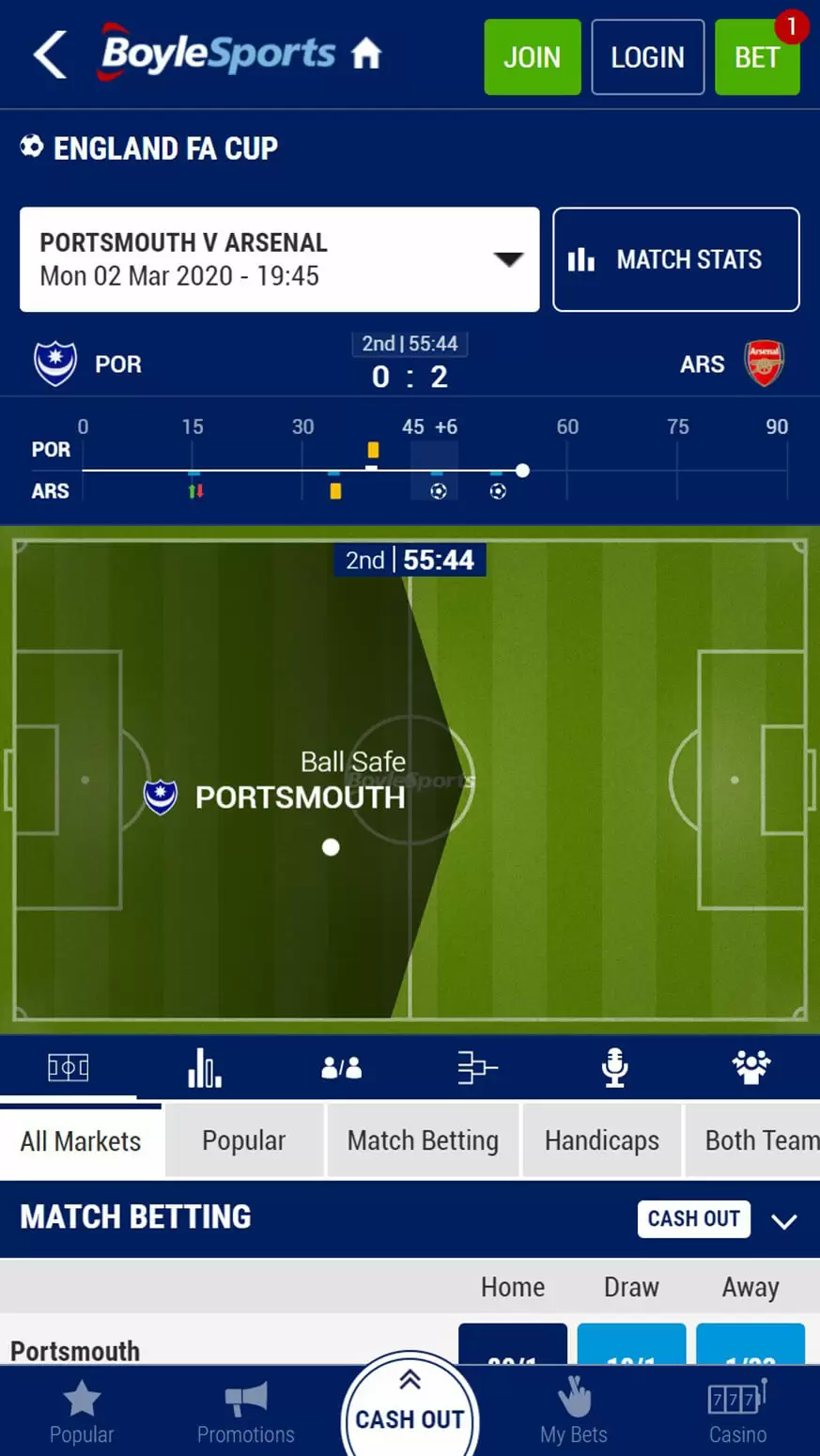Switch to the Match Betting market tab
Screen dimensions: 820x1456
click(x=423, y=1141)
